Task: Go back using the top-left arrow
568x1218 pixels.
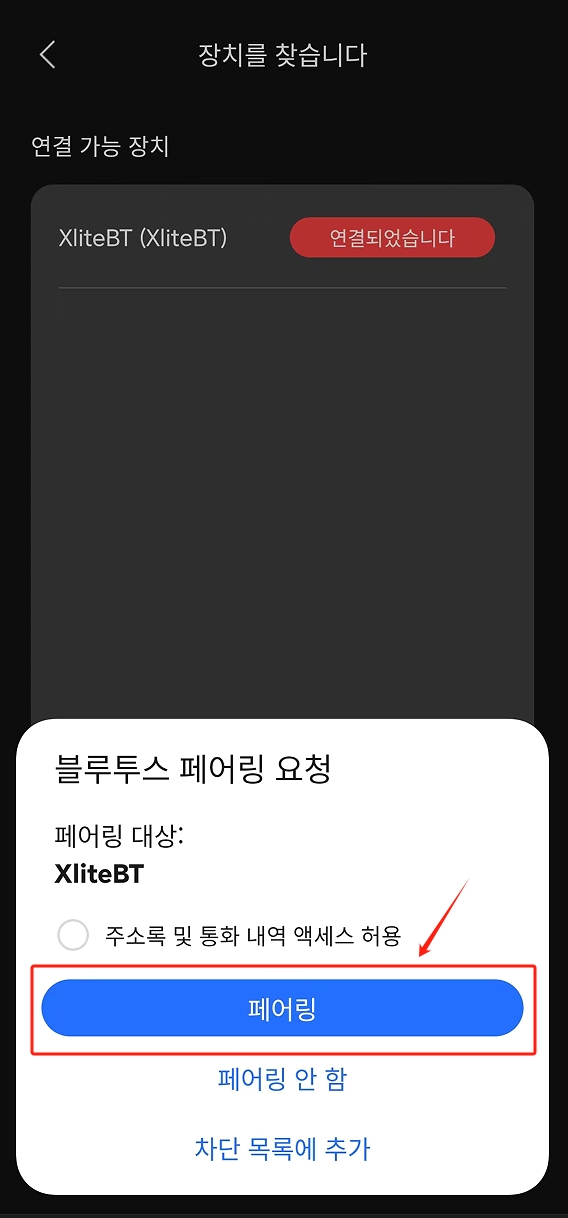Action: pos(47,54)
